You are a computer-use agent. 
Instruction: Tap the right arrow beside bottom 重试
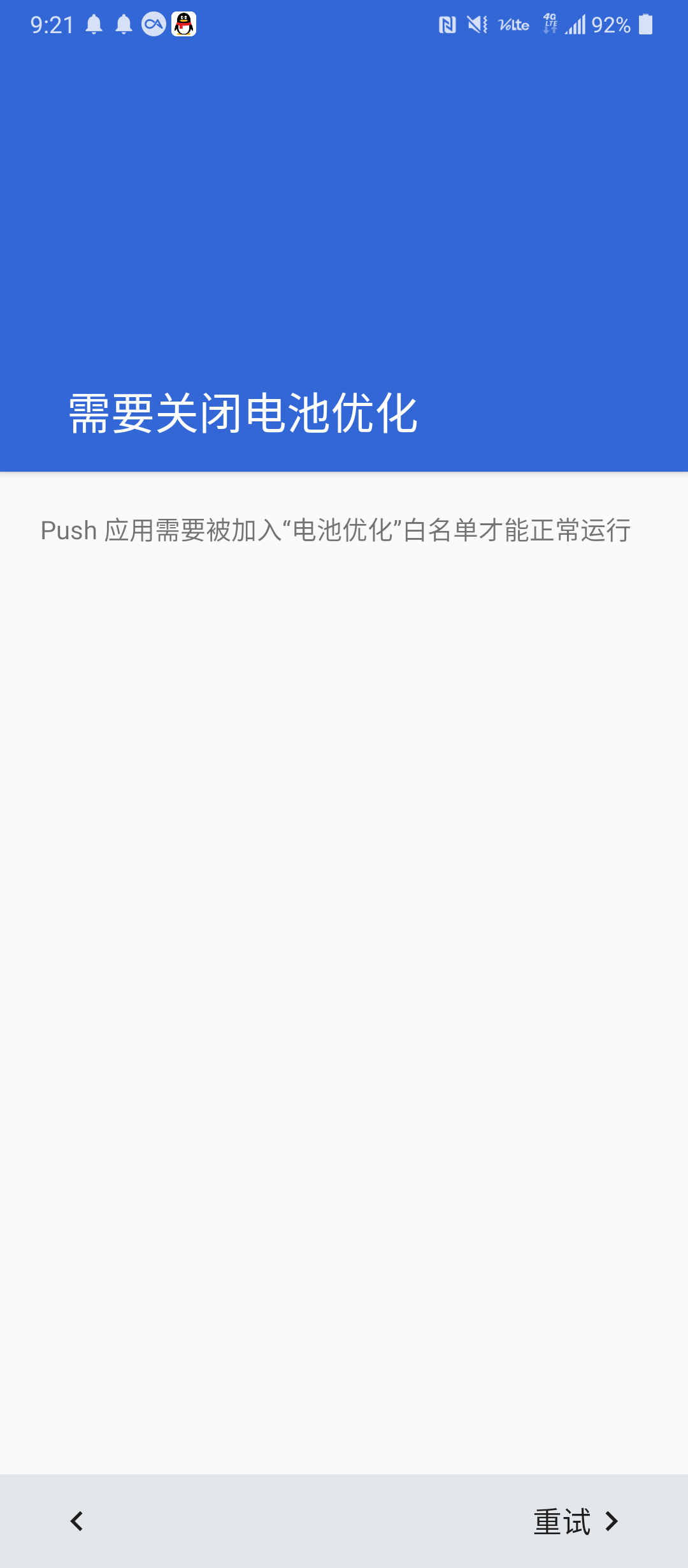[x=613, y=1521]
